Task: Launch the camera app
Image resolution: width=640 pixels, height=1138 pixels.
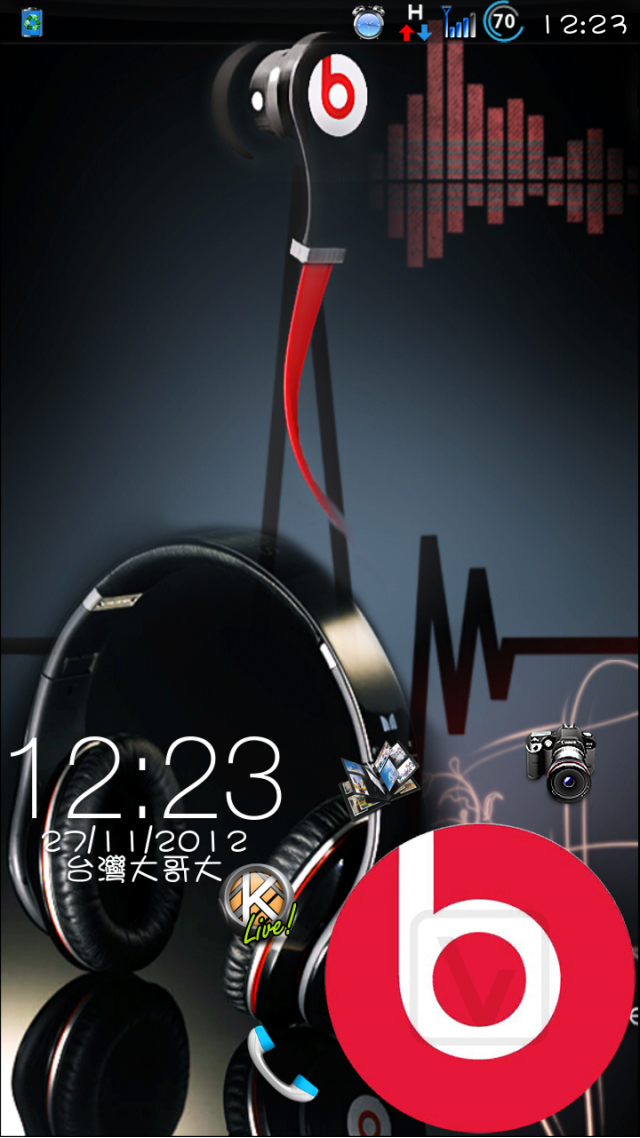Action: click(x=560, y=762)
